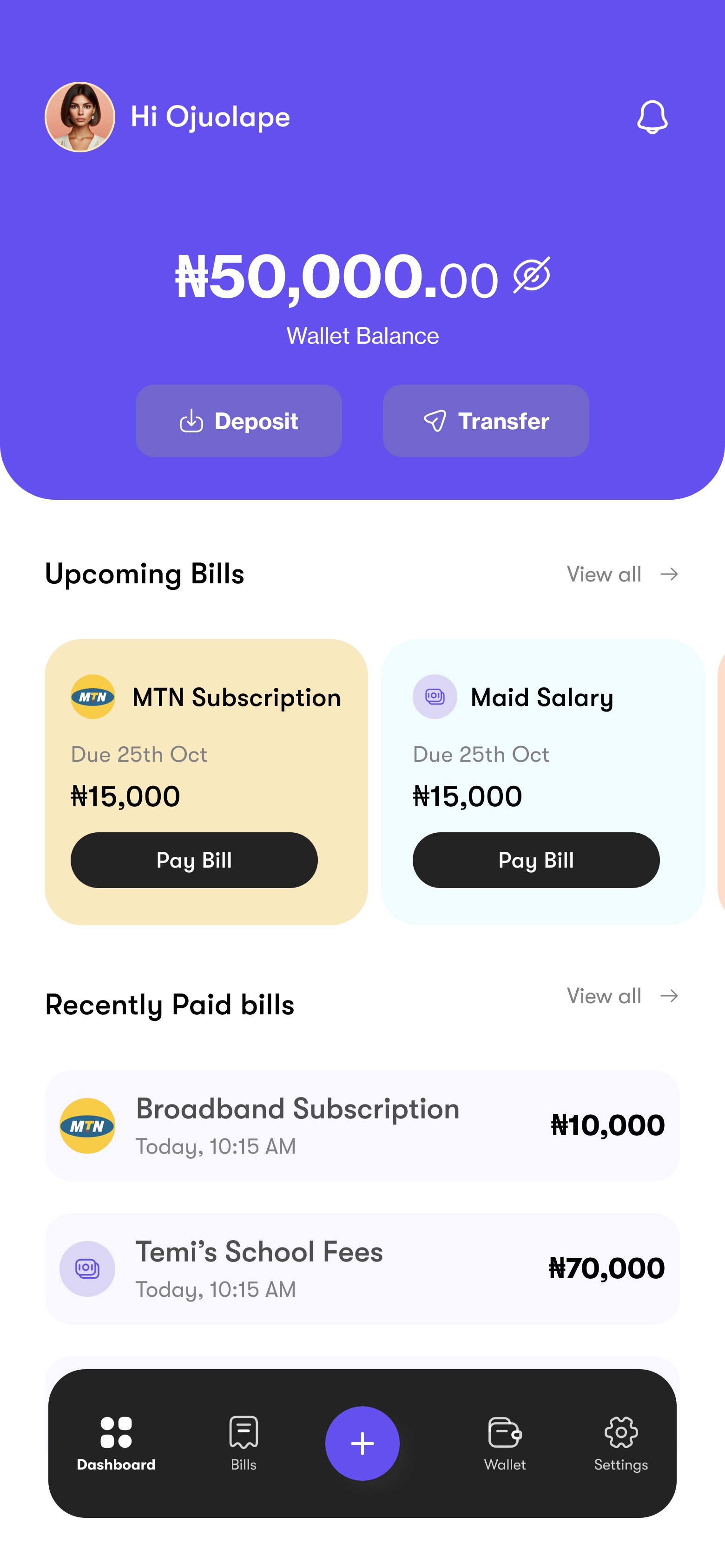725x1568 pixels.
Task: Pay the MTN Subscription bill
Action: [x=194, y=860]
